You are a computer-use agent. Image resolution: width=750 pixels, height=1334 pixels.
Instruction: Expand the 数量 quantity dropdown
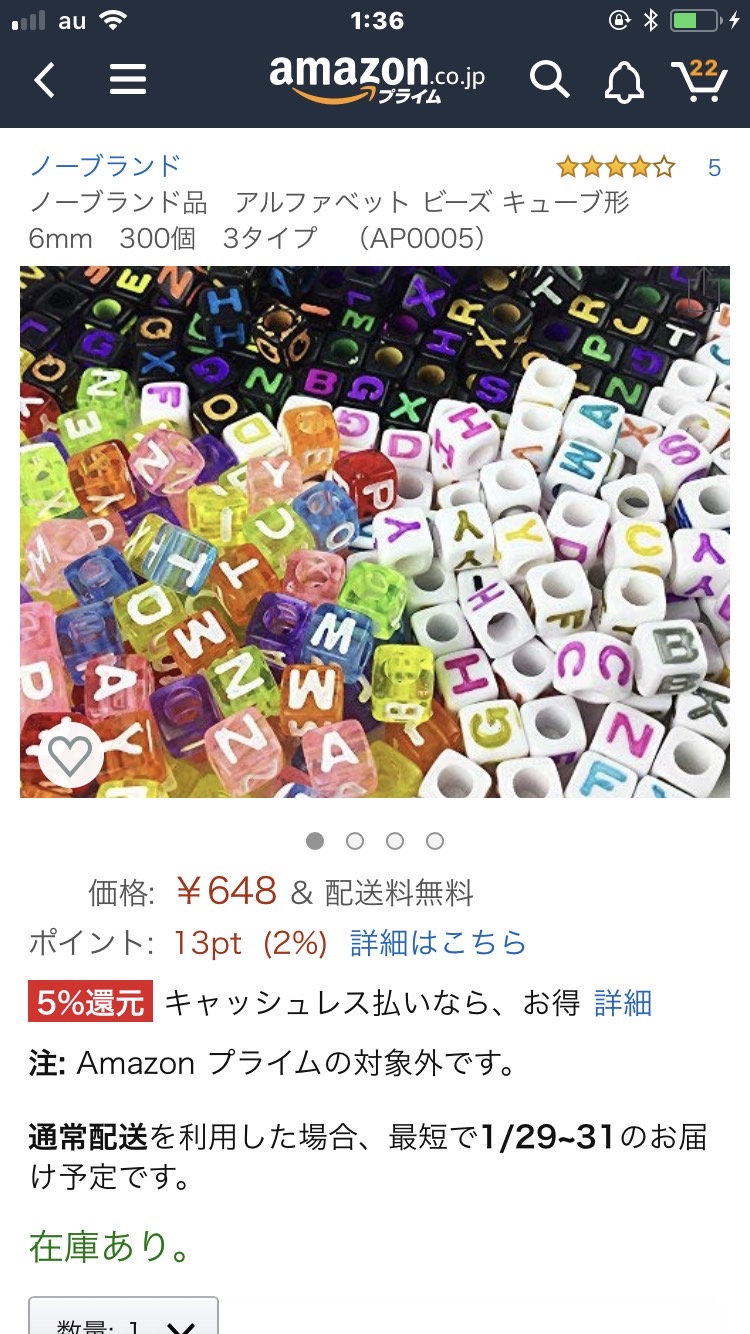pyautogui.click(x=123, y=1320)
